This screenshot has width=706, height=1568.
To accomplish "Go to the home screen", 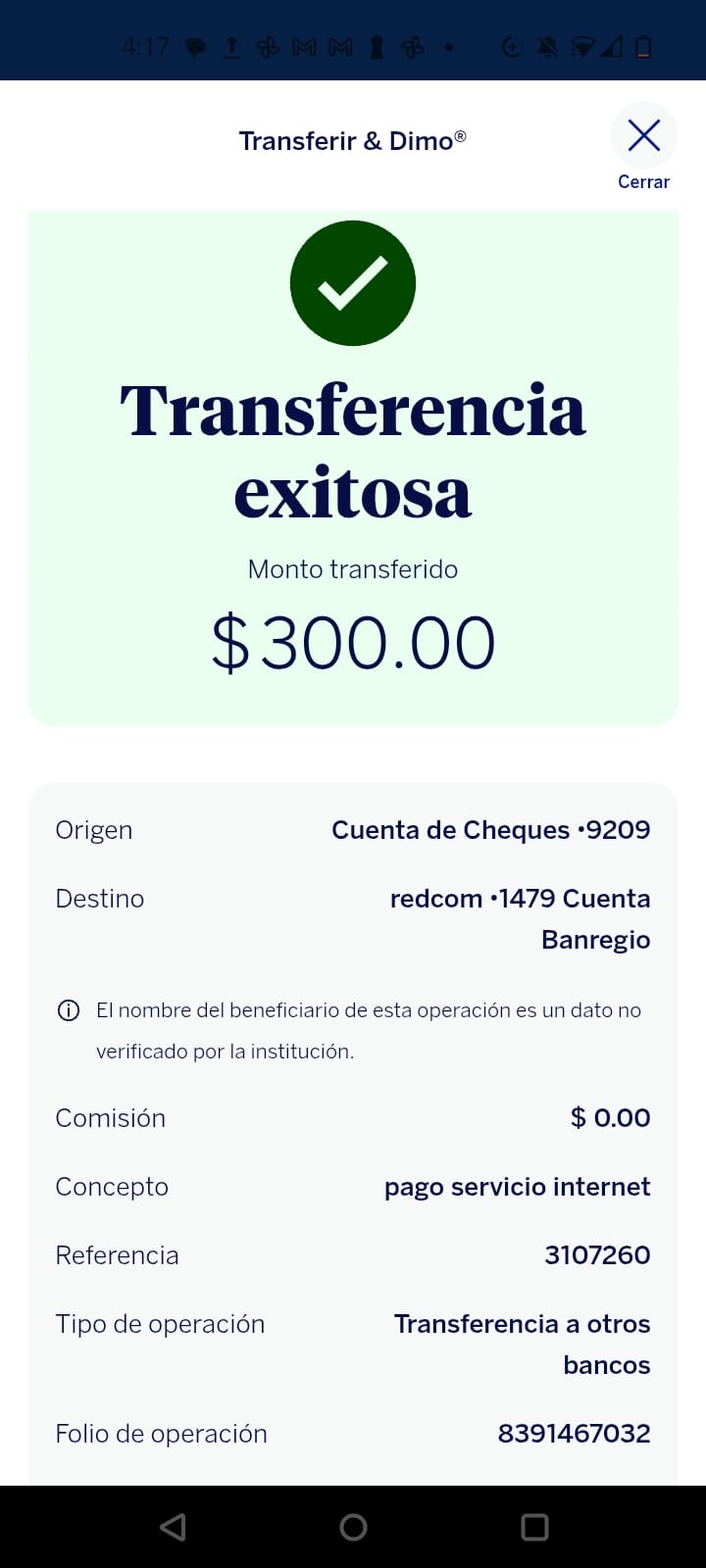I will [353, 1527].
